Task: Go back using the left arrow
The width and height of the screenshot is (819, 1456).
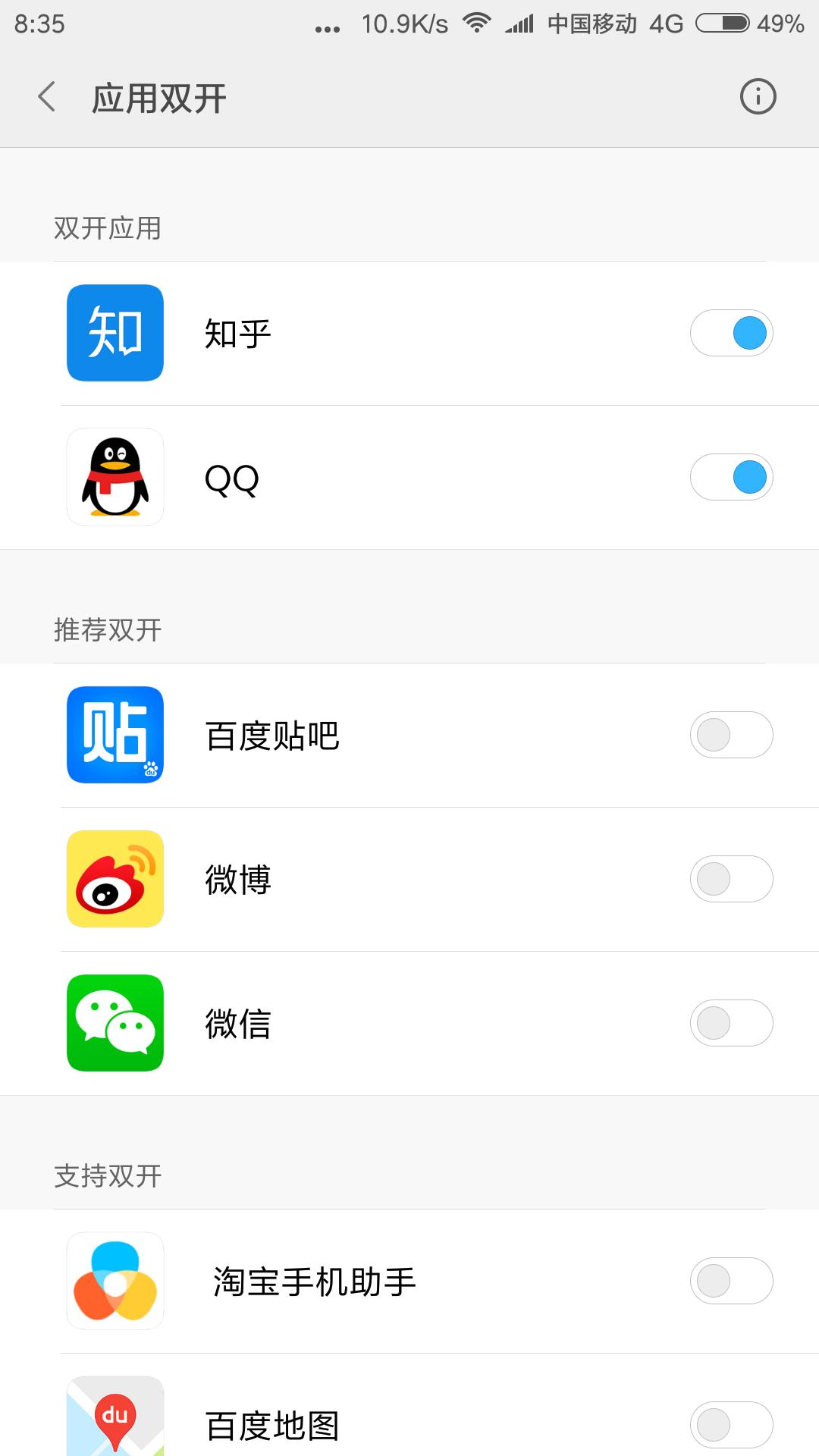Action: pos(45,96)
